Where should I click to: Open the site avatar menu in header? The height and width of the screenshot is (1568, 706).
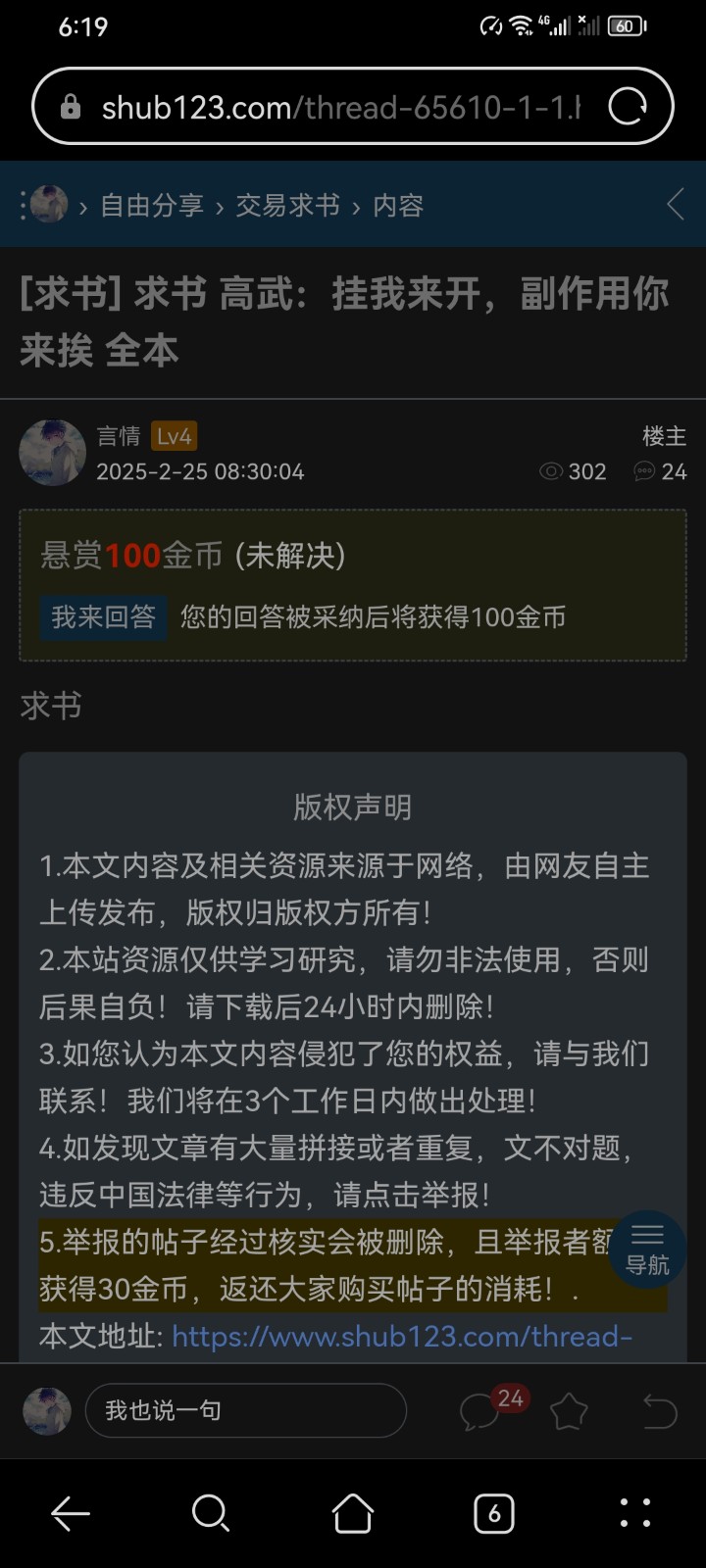coord(47,205)
